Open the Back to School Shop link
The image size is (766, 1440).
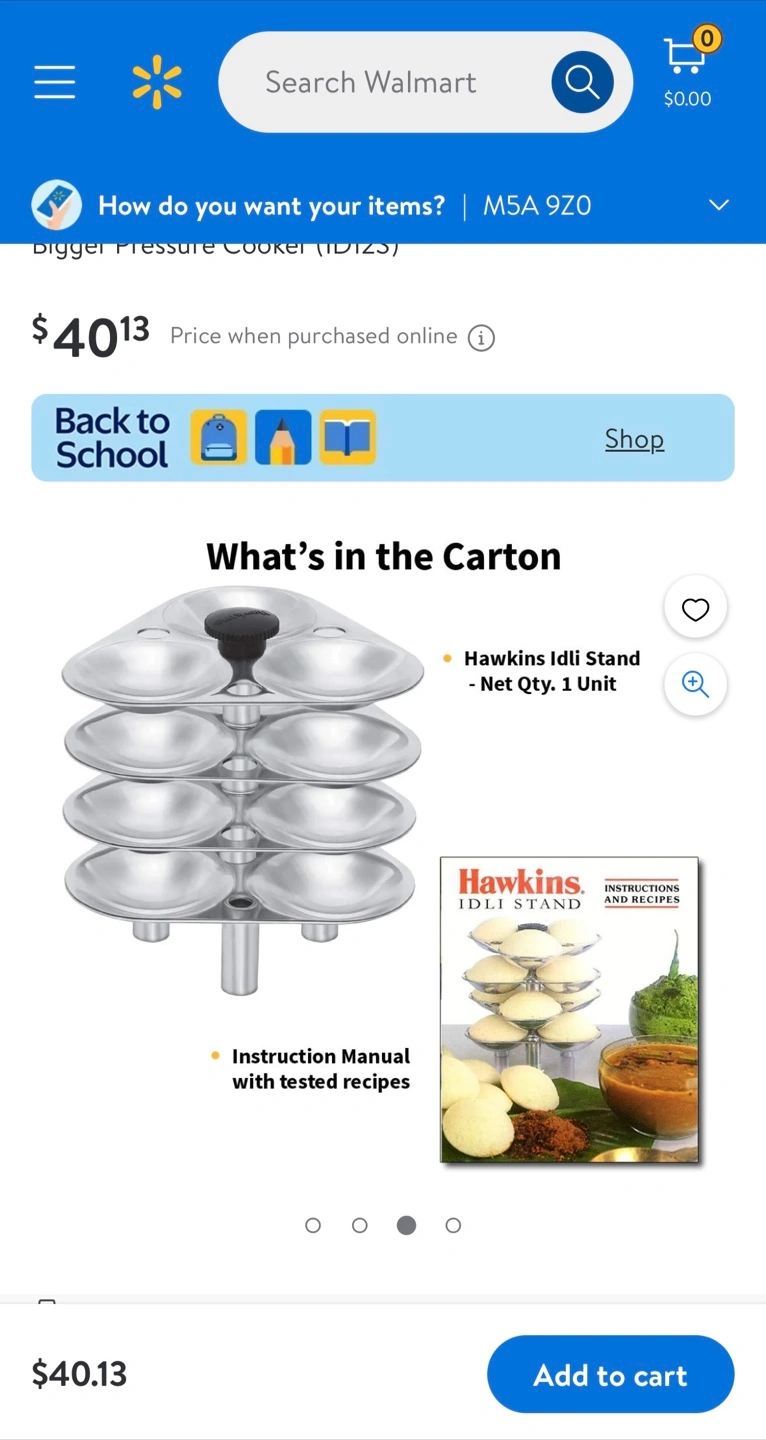(x=634, y=439)
